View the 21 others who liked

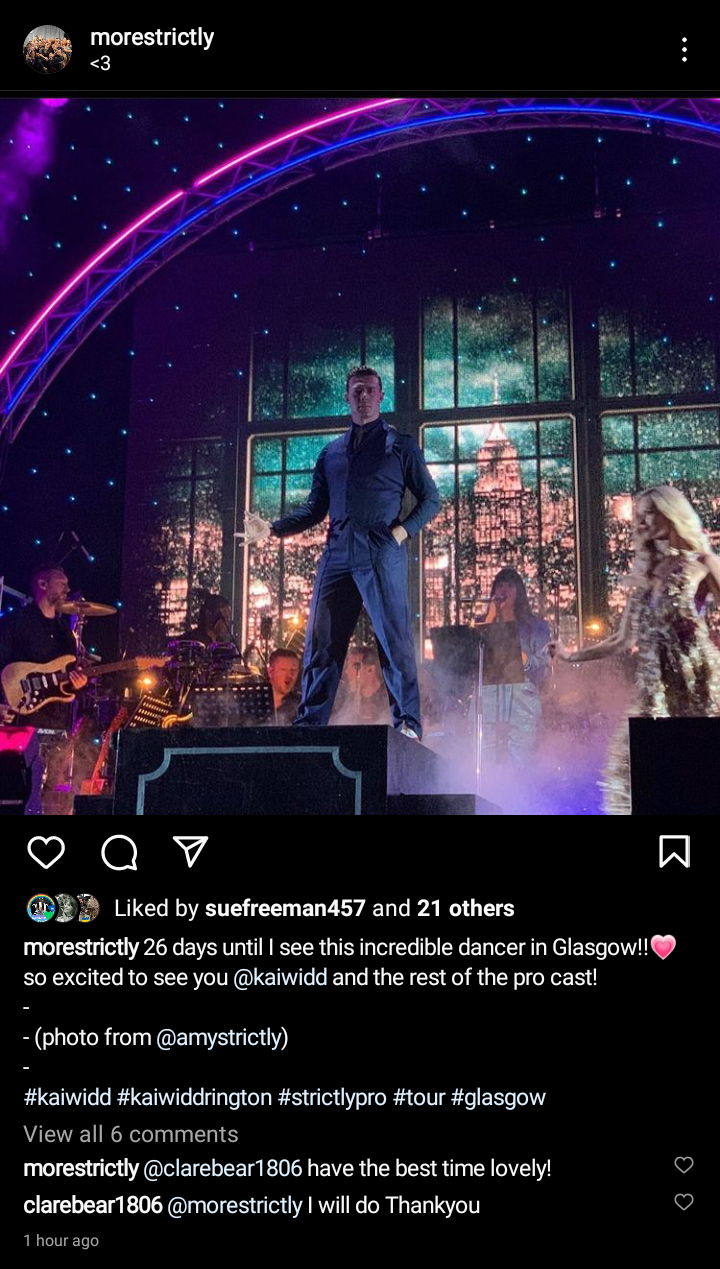click(465, 908)
